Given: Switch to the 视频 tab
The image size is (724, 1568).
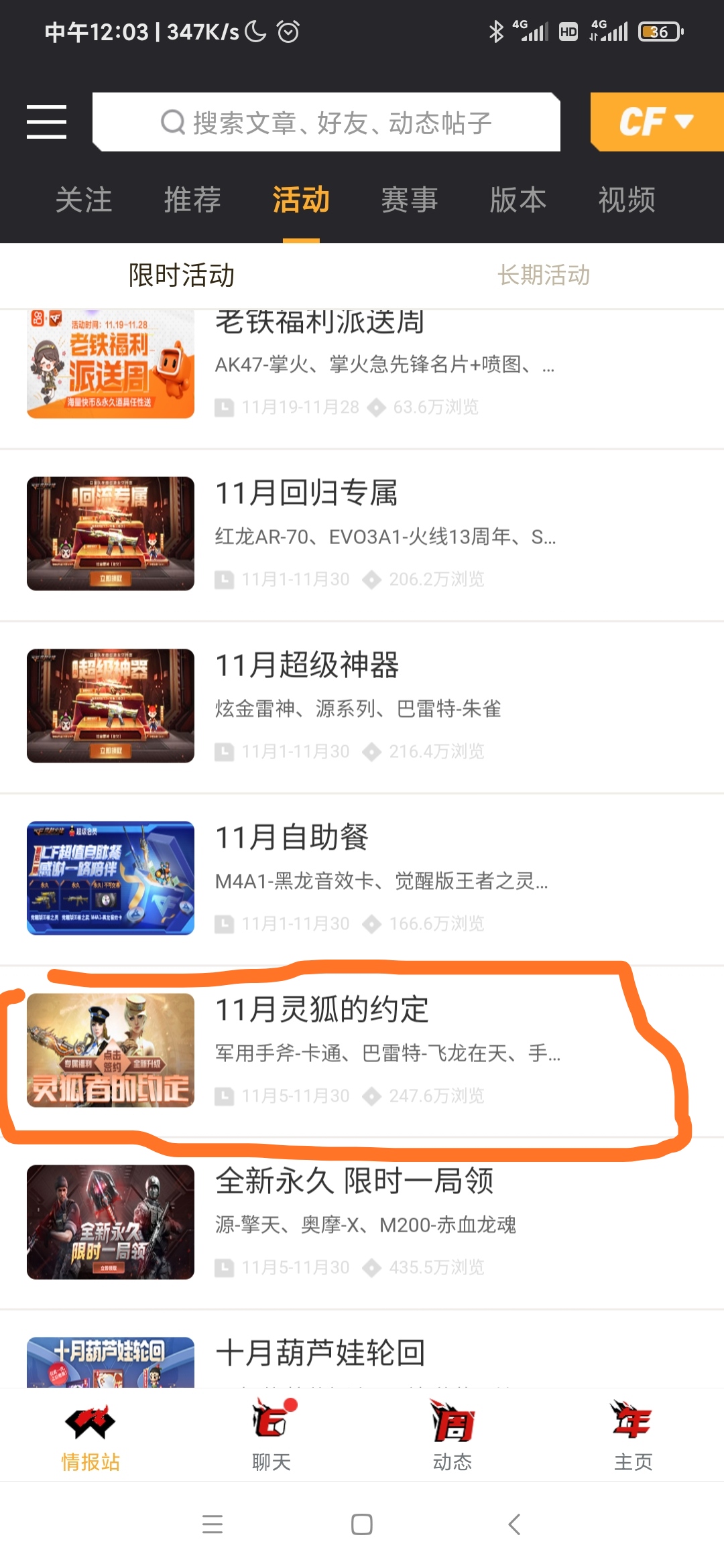Looking at the screenshot, I should 626,200.
